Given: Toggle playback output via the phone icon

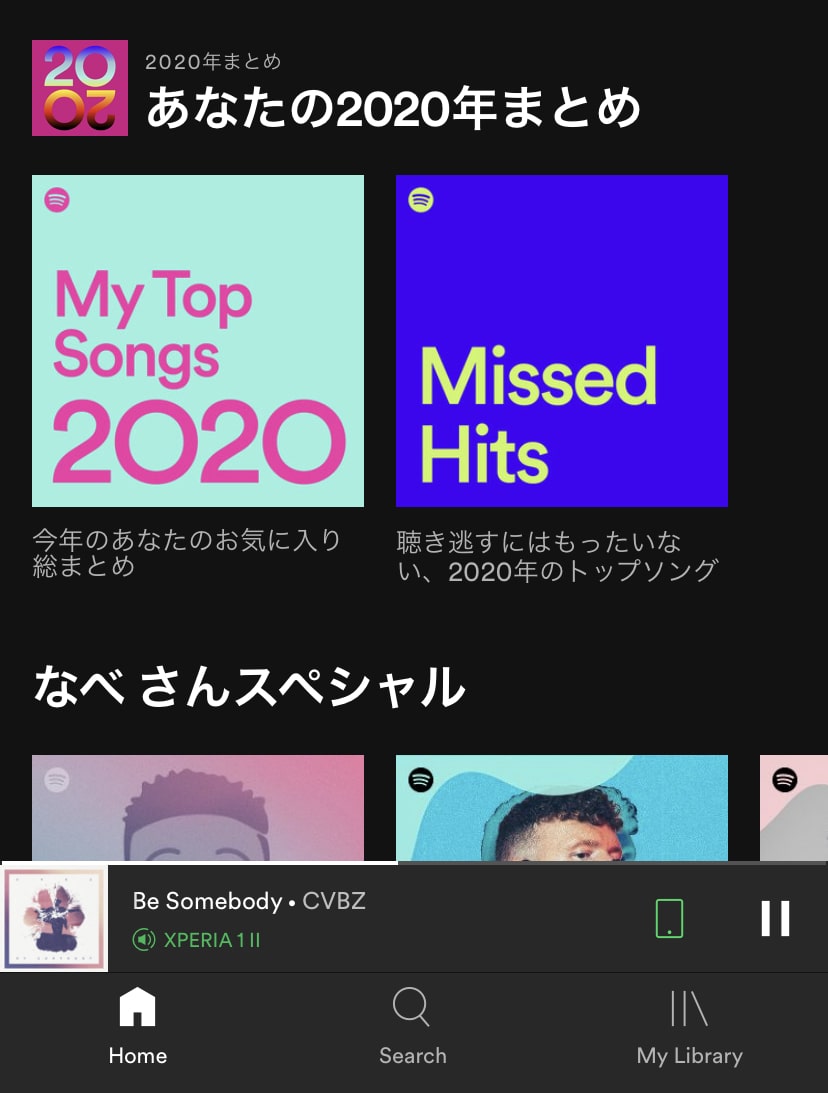Looking at the screenshot, I should [x=668, y=917].
